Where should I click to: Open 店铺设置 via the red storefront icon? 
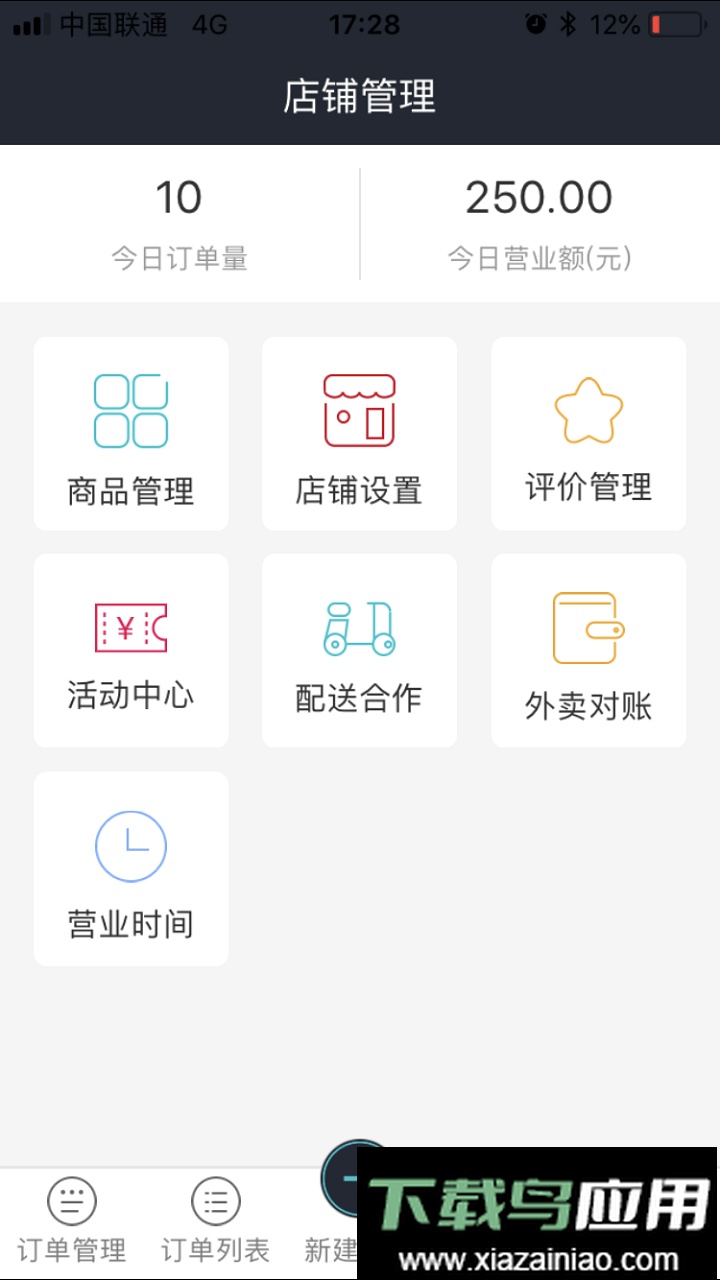(x=359, y=410)
